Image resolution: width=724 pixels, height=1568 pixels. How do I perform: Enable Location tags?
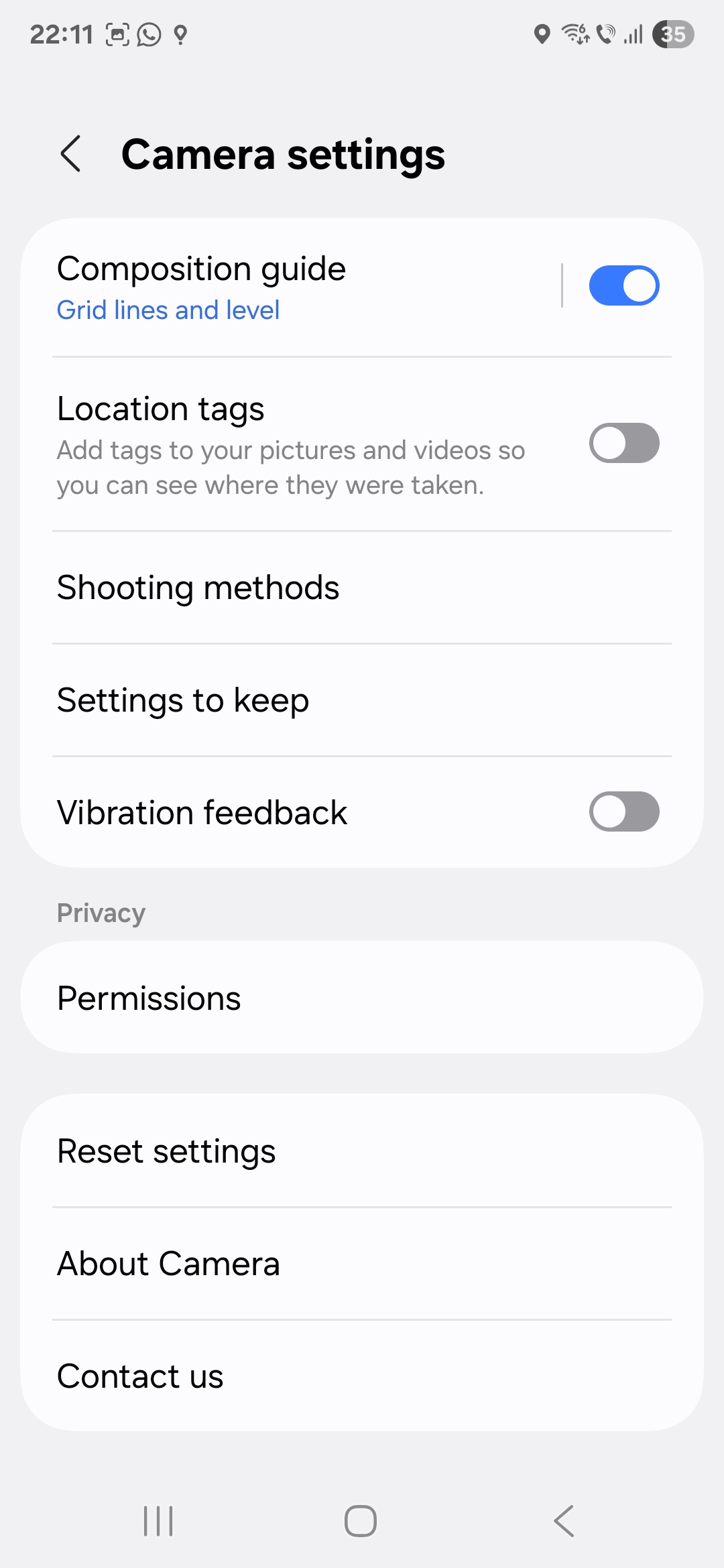(623, 443)
